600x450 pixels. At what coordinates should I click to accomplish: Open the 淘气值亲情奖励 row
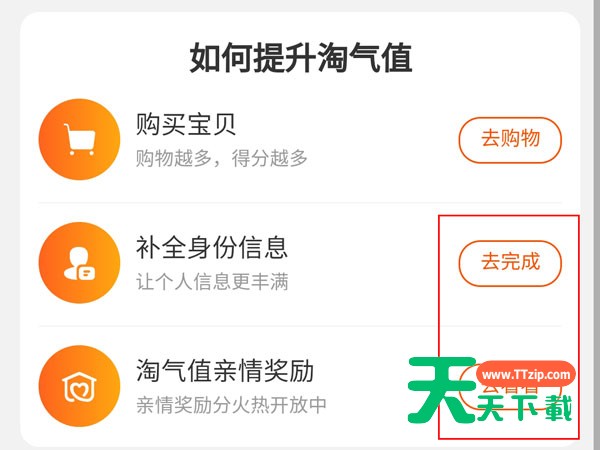(225, 387)
